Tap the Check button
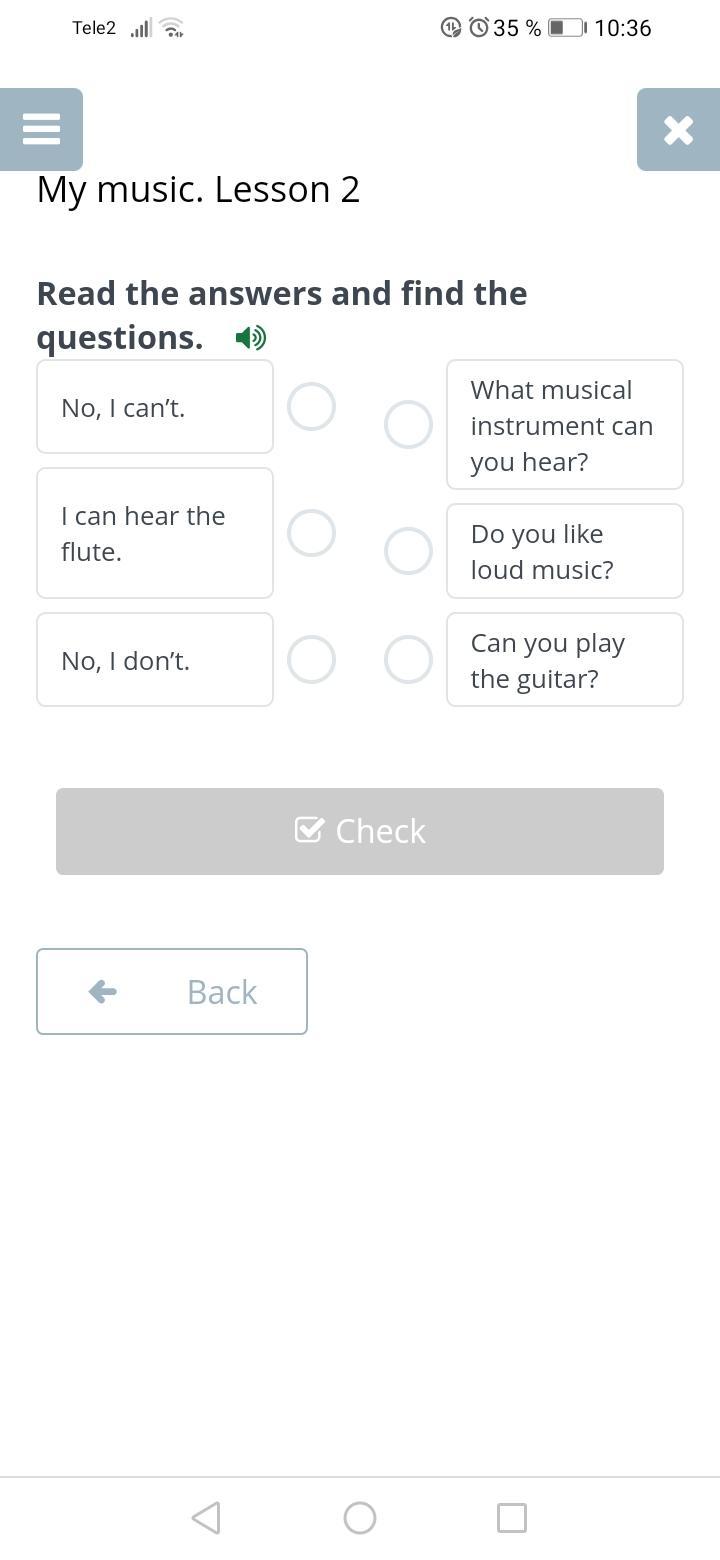Viewport: 720px width, 1560px height. (360, 831)
